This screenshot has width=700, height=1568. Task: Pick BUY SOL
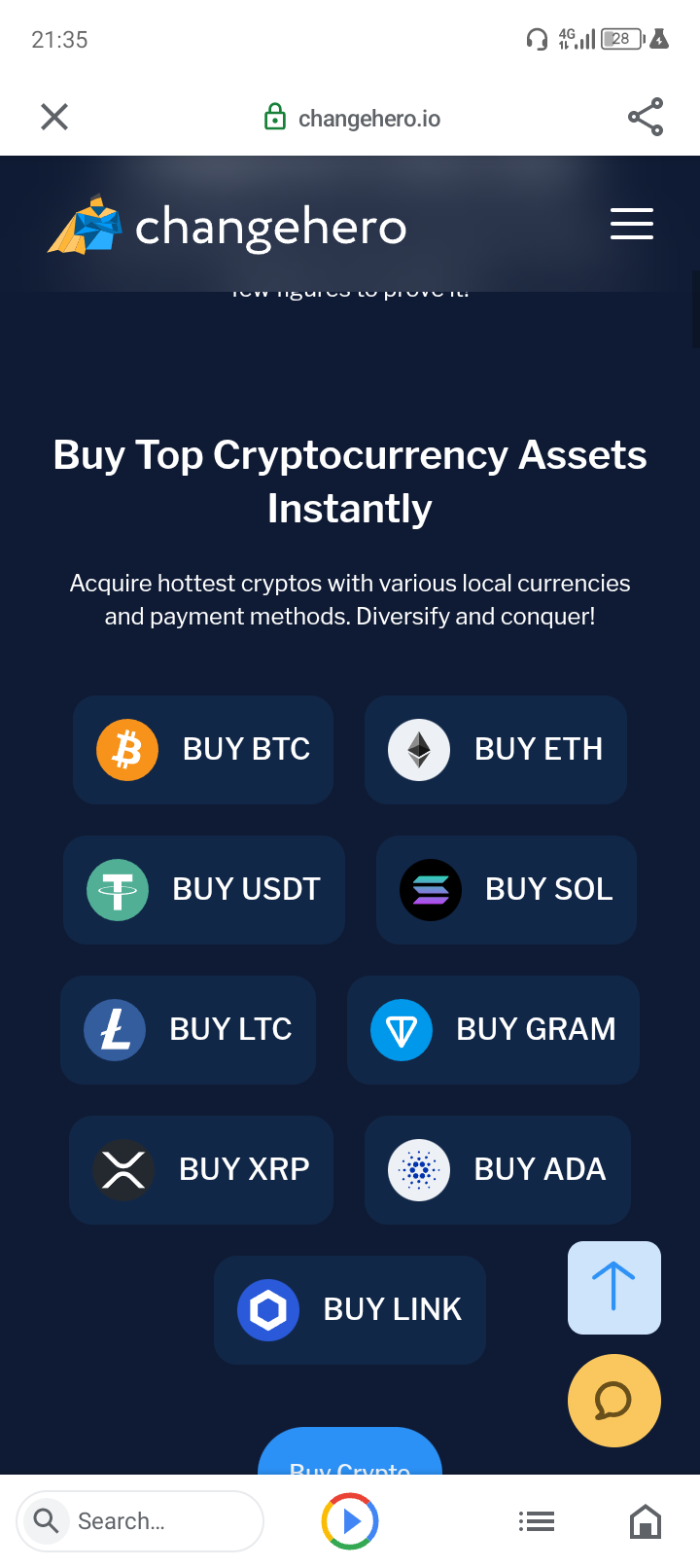click(507, 890)
